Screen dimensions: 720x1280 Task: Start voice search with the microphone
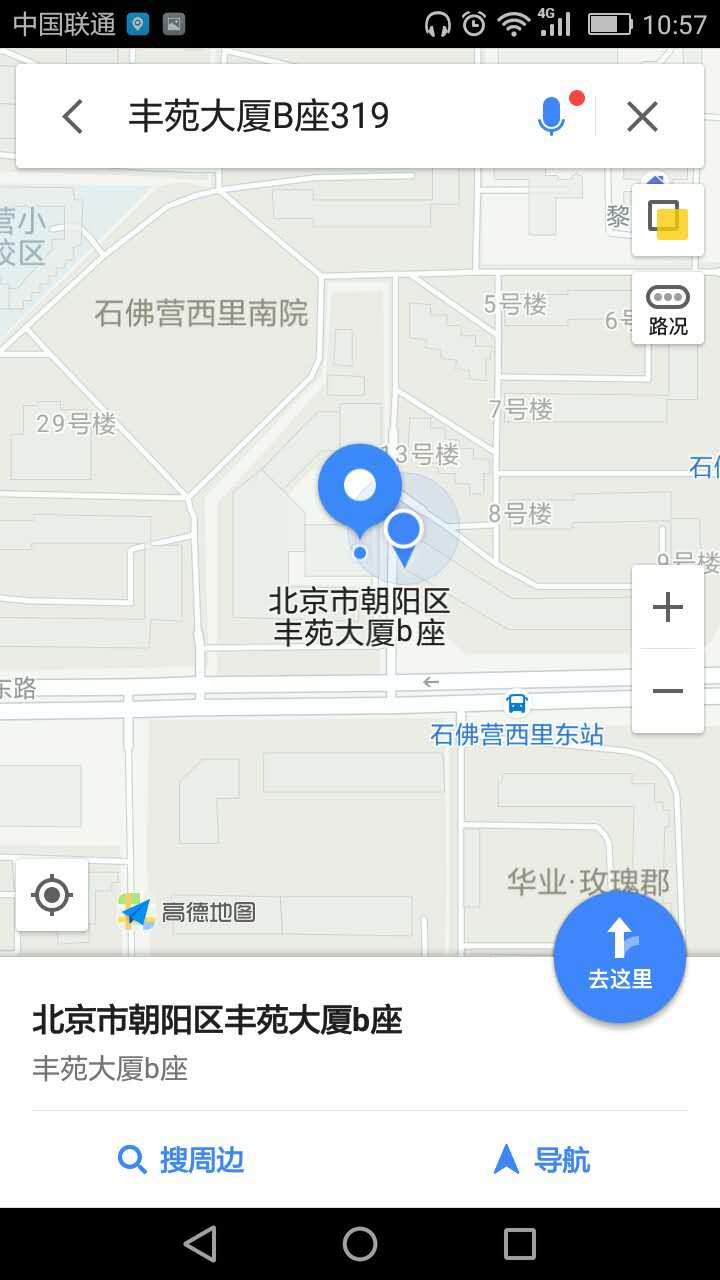pos(551,117)
